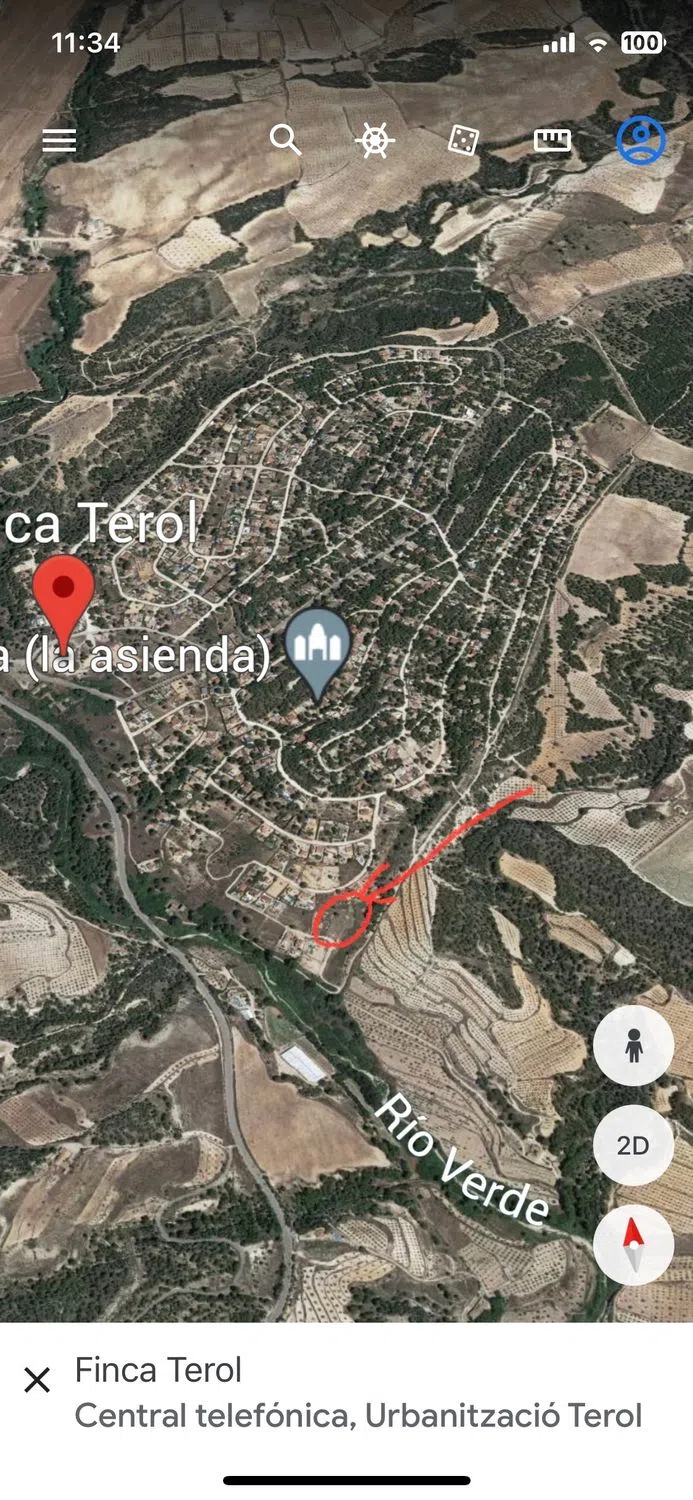Open Voyager ship wheel icon
The width and height of the screenshot is (693, 1500).
pos(374,140)
